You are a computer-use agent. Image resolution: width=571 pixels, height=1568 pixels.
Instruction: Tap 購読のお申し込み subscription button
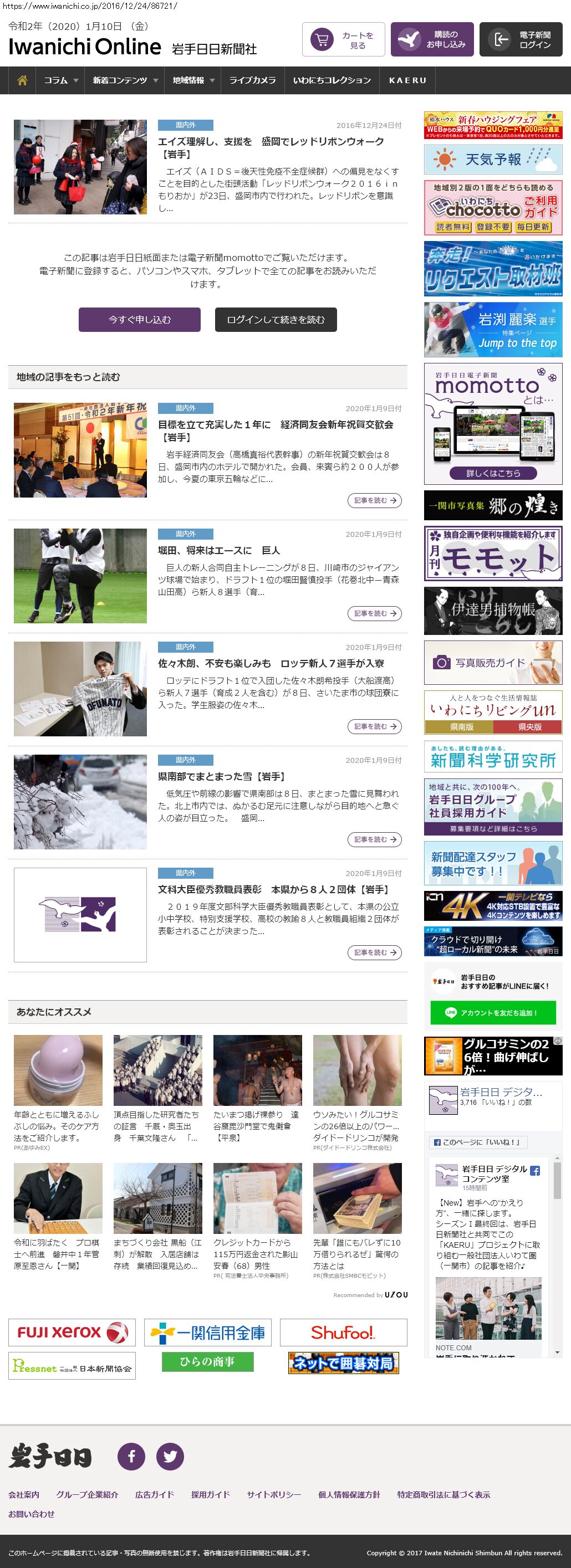click(x=432, y=39)
